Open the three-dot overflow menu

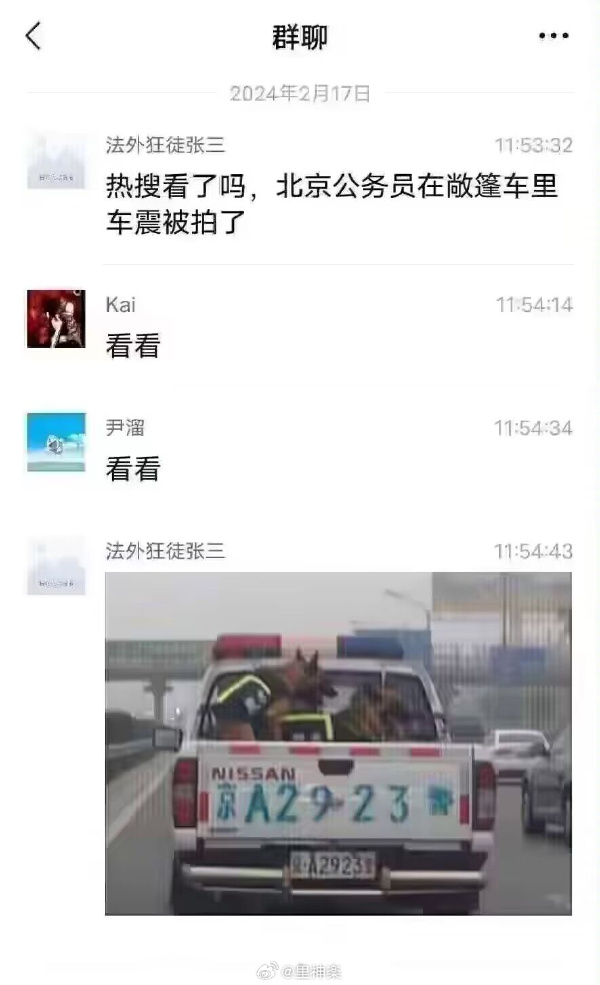point(553,36)
